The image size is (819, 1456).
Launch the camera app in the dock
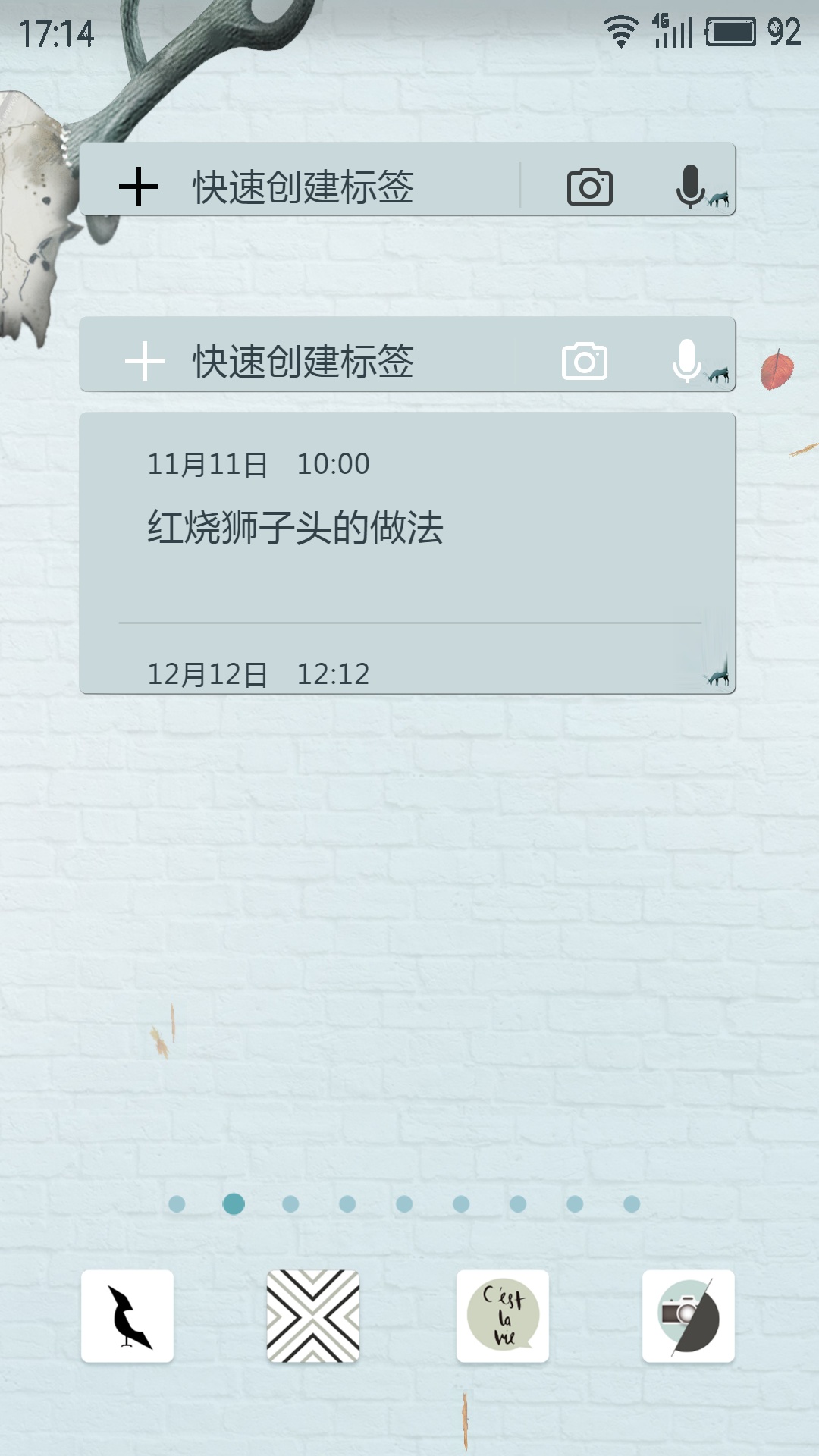(x=688, y=1316)
